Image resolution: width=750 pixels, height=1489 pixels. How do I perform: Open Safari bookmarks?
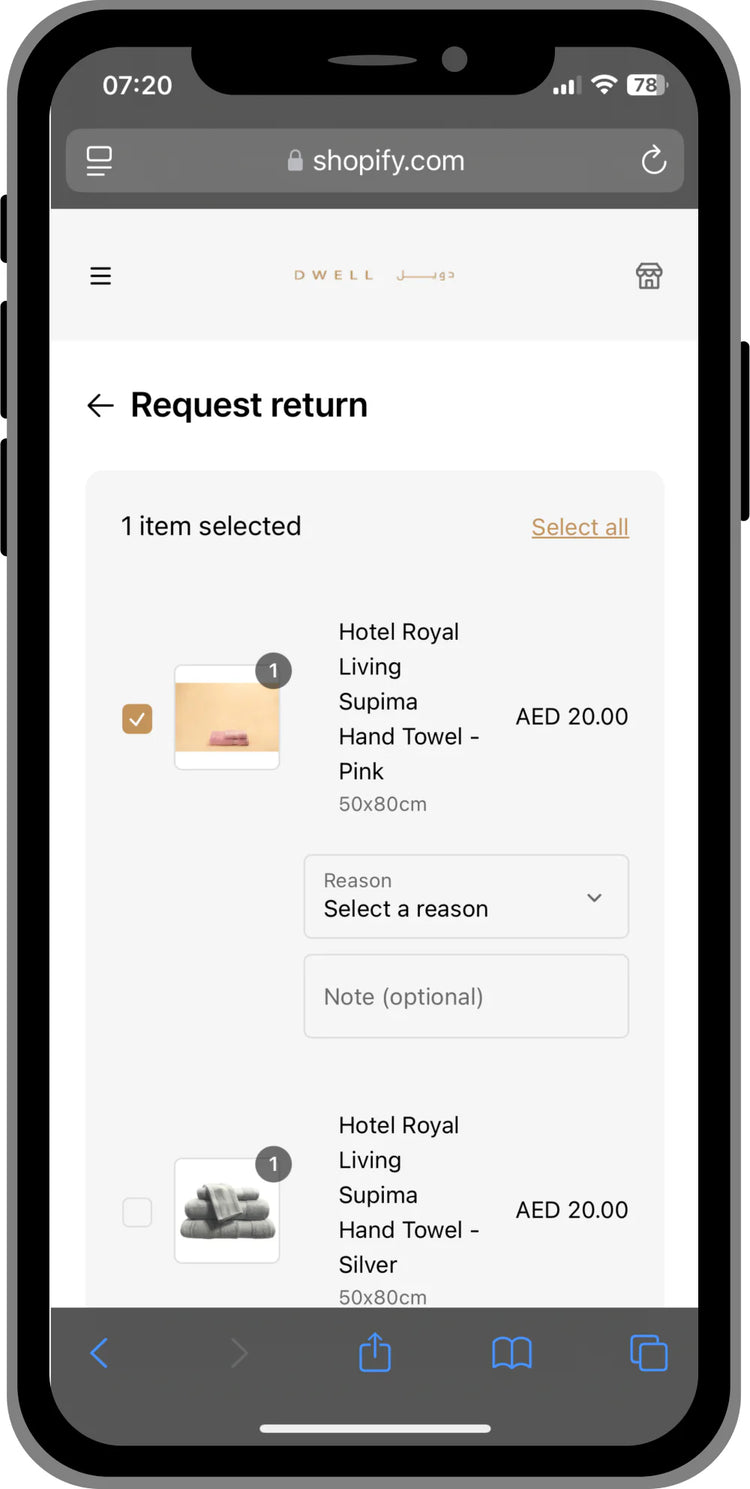point(512,1354)
